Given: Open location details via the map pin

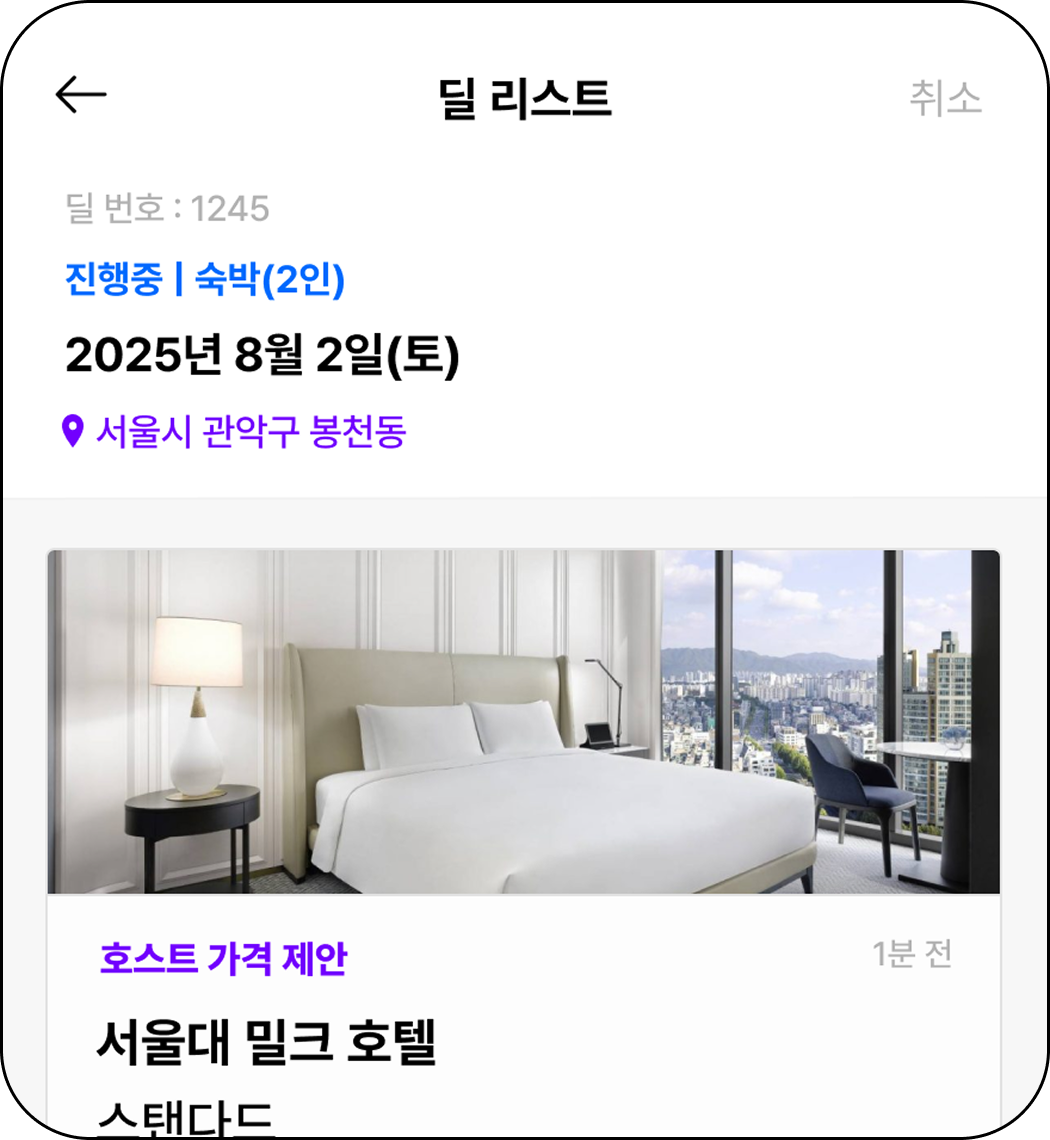Looking at the screenshot, I should [71, 431].
